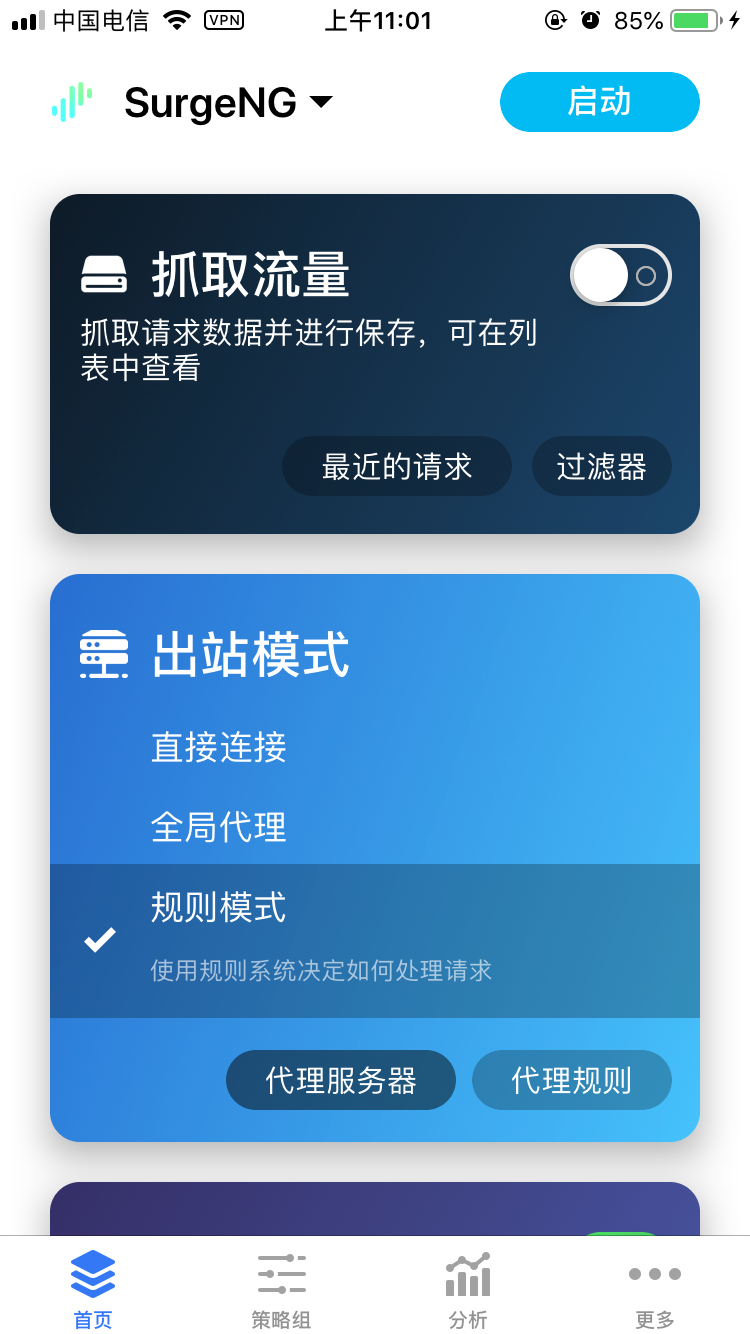This screenshot has width=750, height=1334.
Task: Switch to the 首页 tab
Action: pyautogui.click(x=93, y=1289)
